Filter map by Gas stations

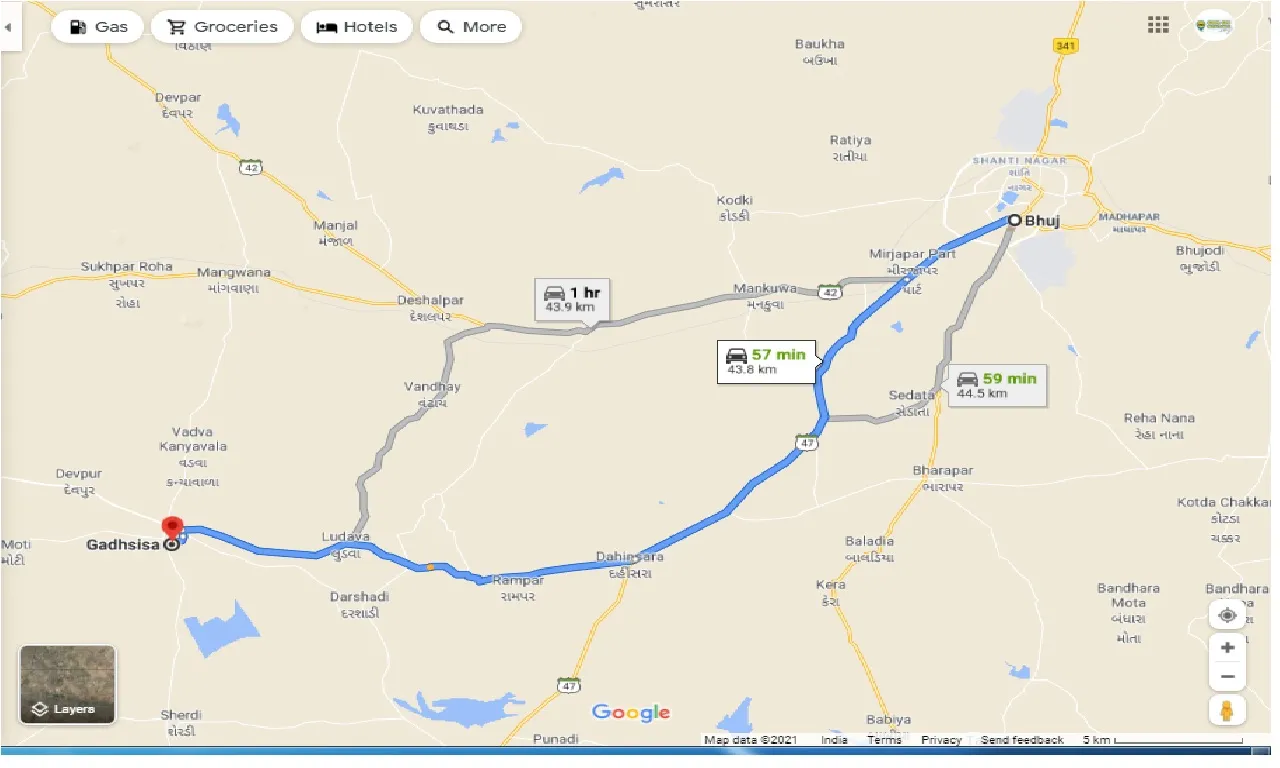point(98,27)
